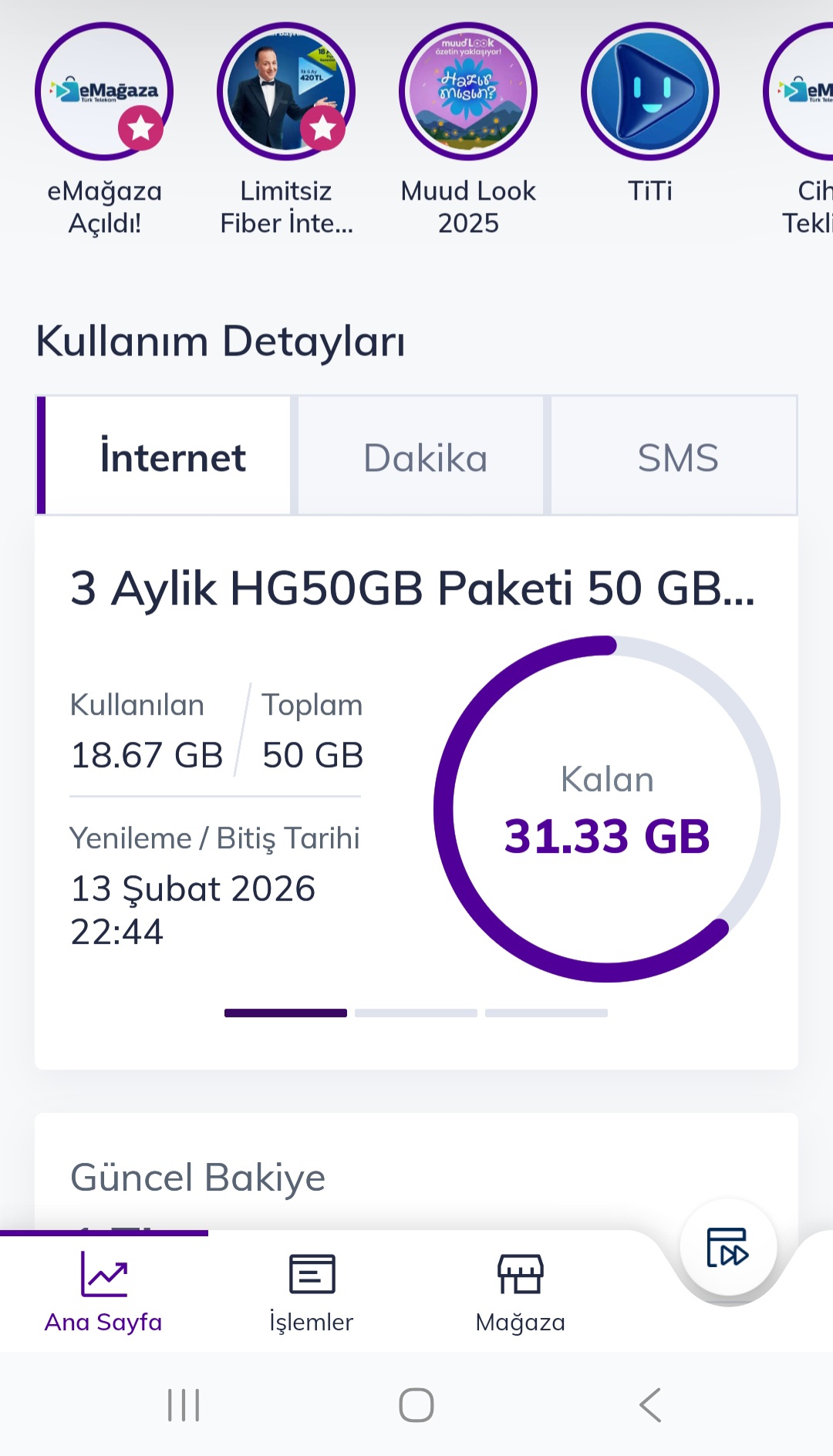
Task: Go to the Ana Sayfa tab
Action: pyautogui.click(x=103, y=1289)
